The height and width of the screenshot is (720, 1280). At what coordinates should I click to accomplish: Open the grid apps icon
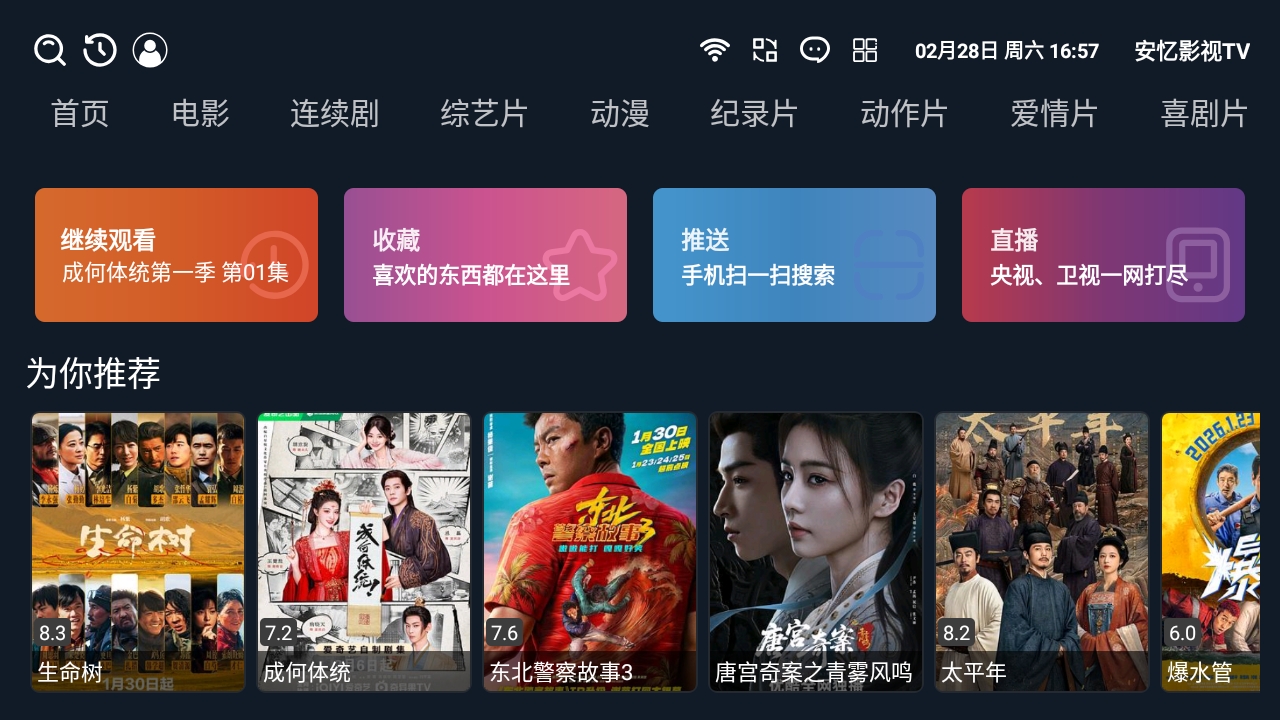tap(865, 50)
